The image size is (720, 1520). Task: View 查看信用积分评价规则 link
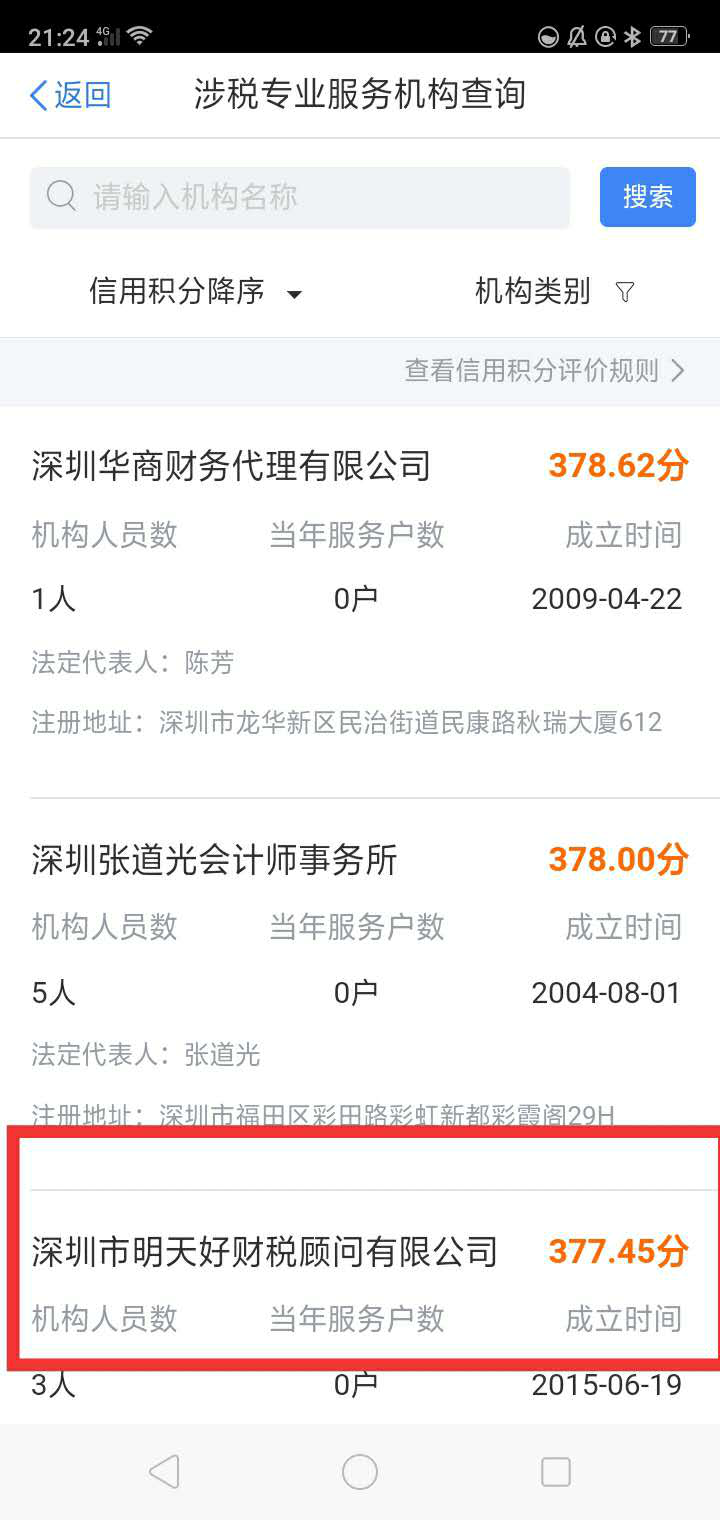tap(544, 371)
